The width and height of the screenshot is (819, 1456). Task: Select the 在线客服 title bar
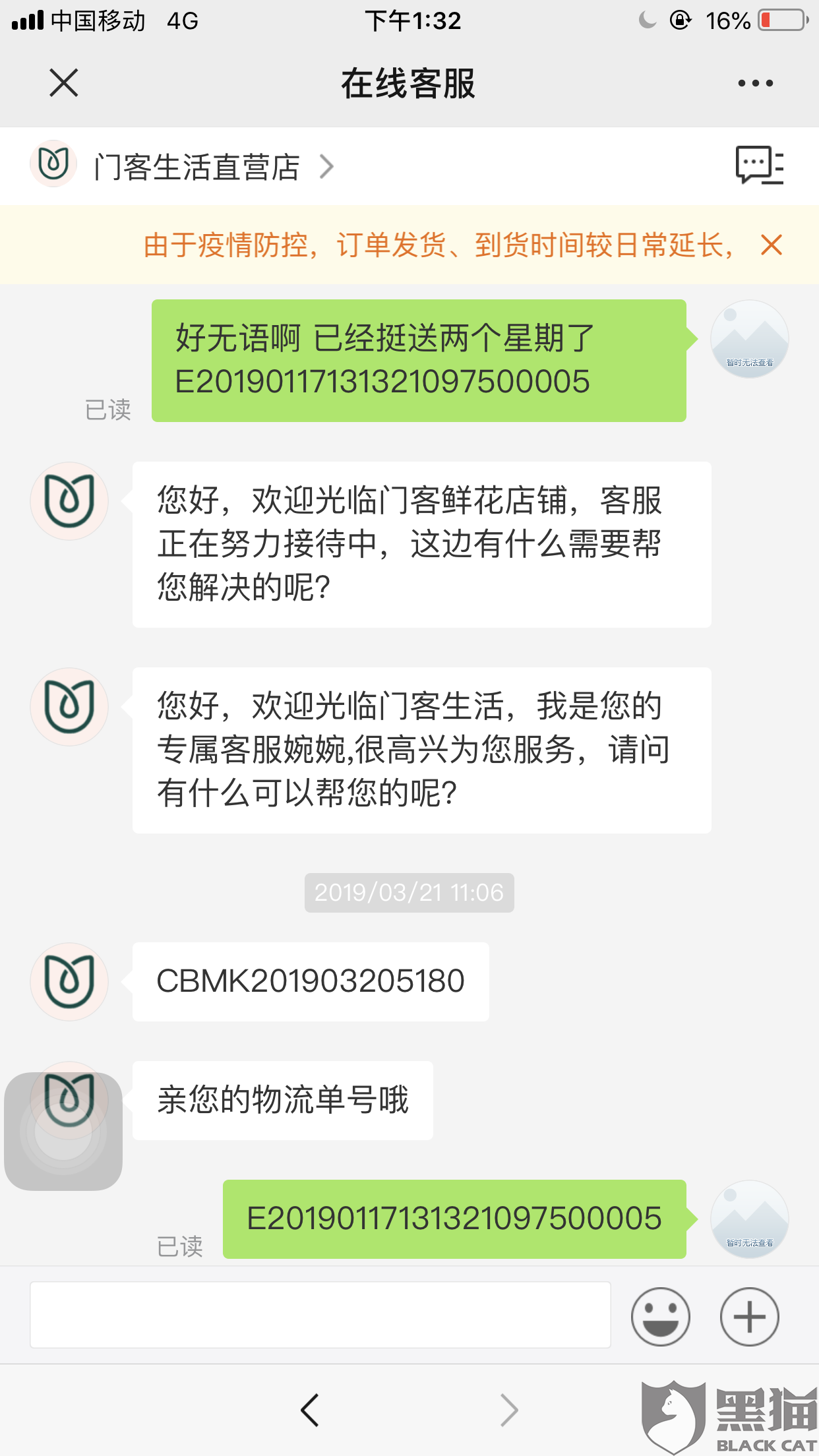pos(409,84)
